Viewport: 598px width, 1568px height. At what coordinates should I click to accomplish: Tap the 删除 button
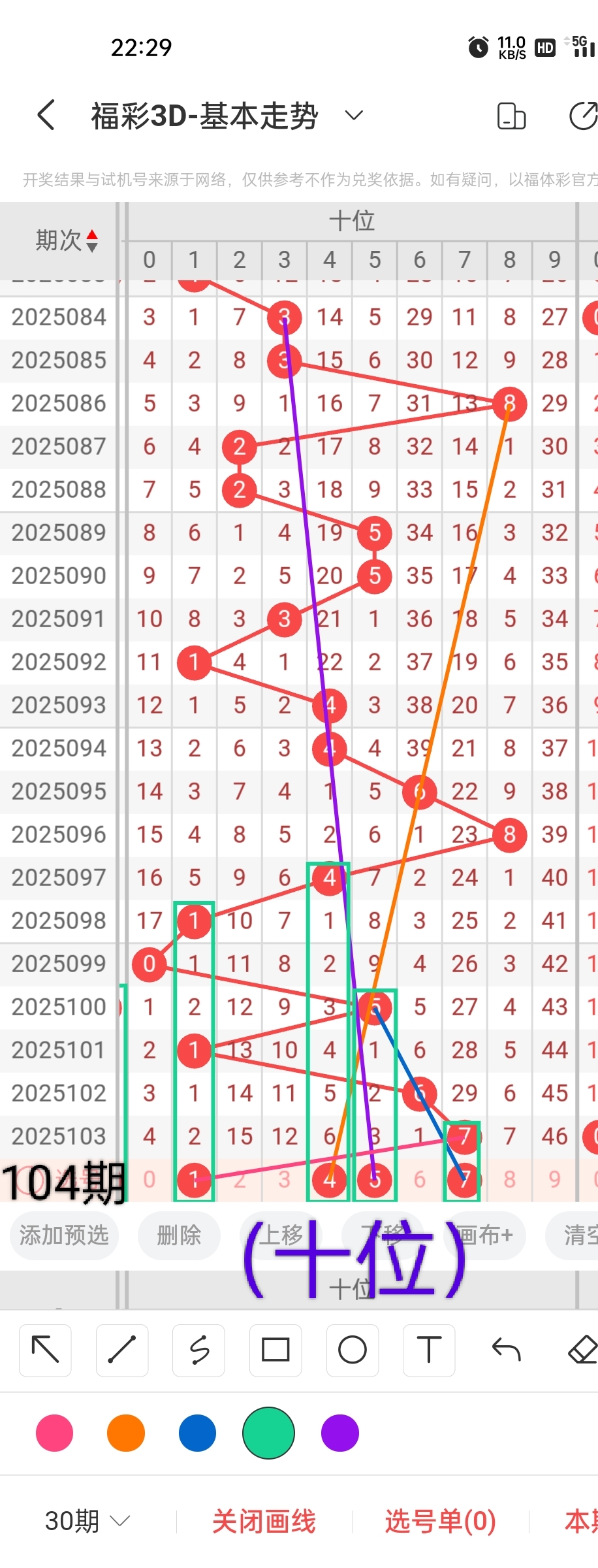click(178, 1235)
